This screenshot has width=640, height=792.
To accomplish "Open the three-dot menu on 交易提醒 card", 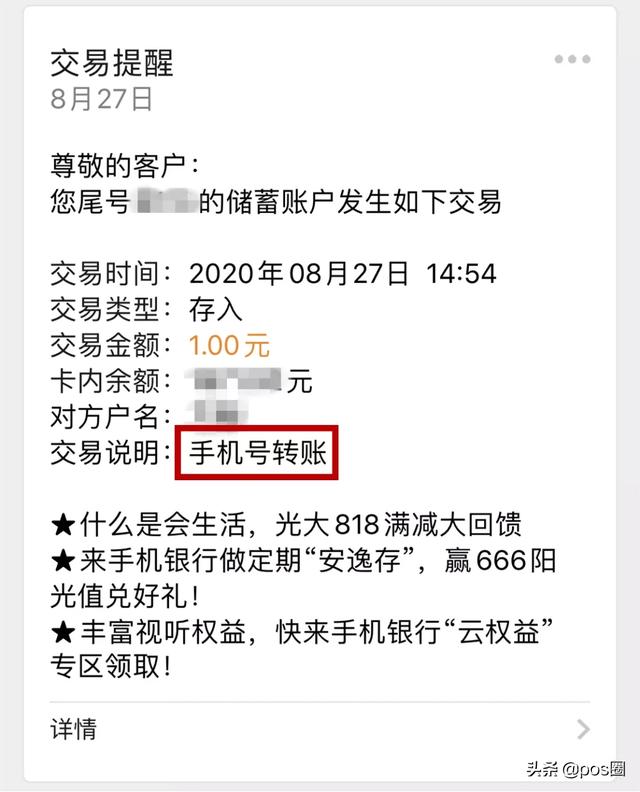I will click(x=572, y=59).
